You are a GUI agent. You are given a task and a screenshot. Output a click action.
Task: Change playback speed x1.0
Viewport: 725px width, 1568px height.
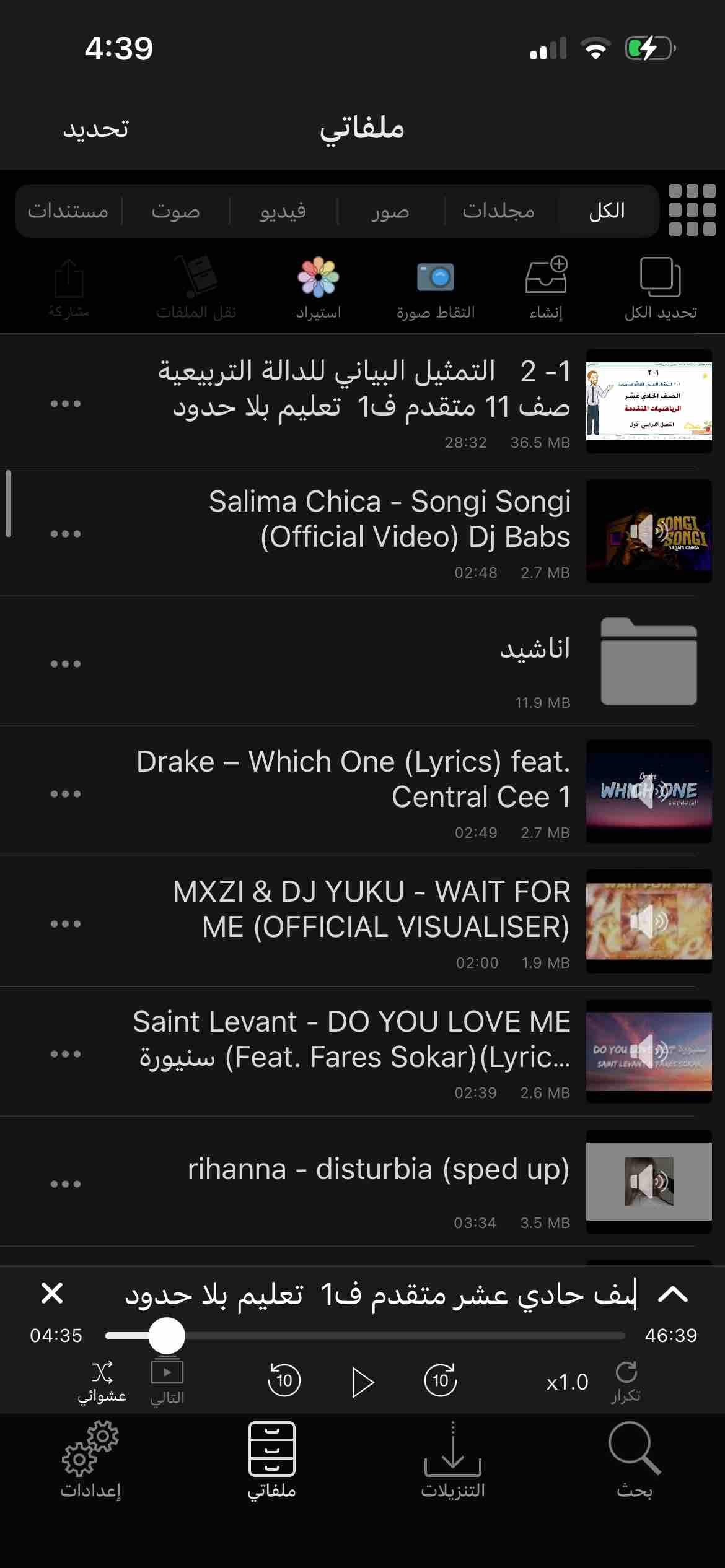pos(567,1382)
